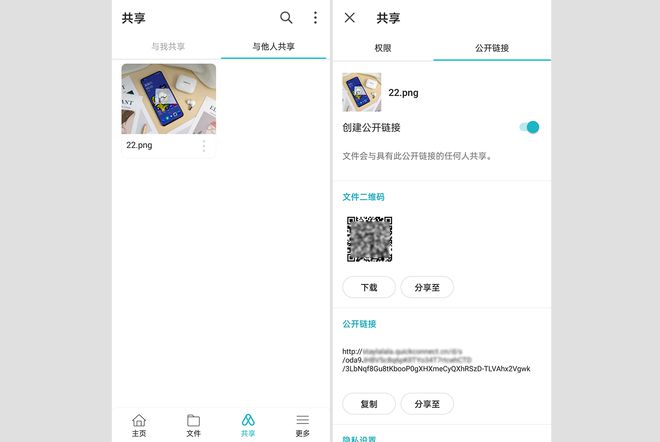
Task: Tap the 共享 tab in bottom navigation
Action: tap(248, 425)
